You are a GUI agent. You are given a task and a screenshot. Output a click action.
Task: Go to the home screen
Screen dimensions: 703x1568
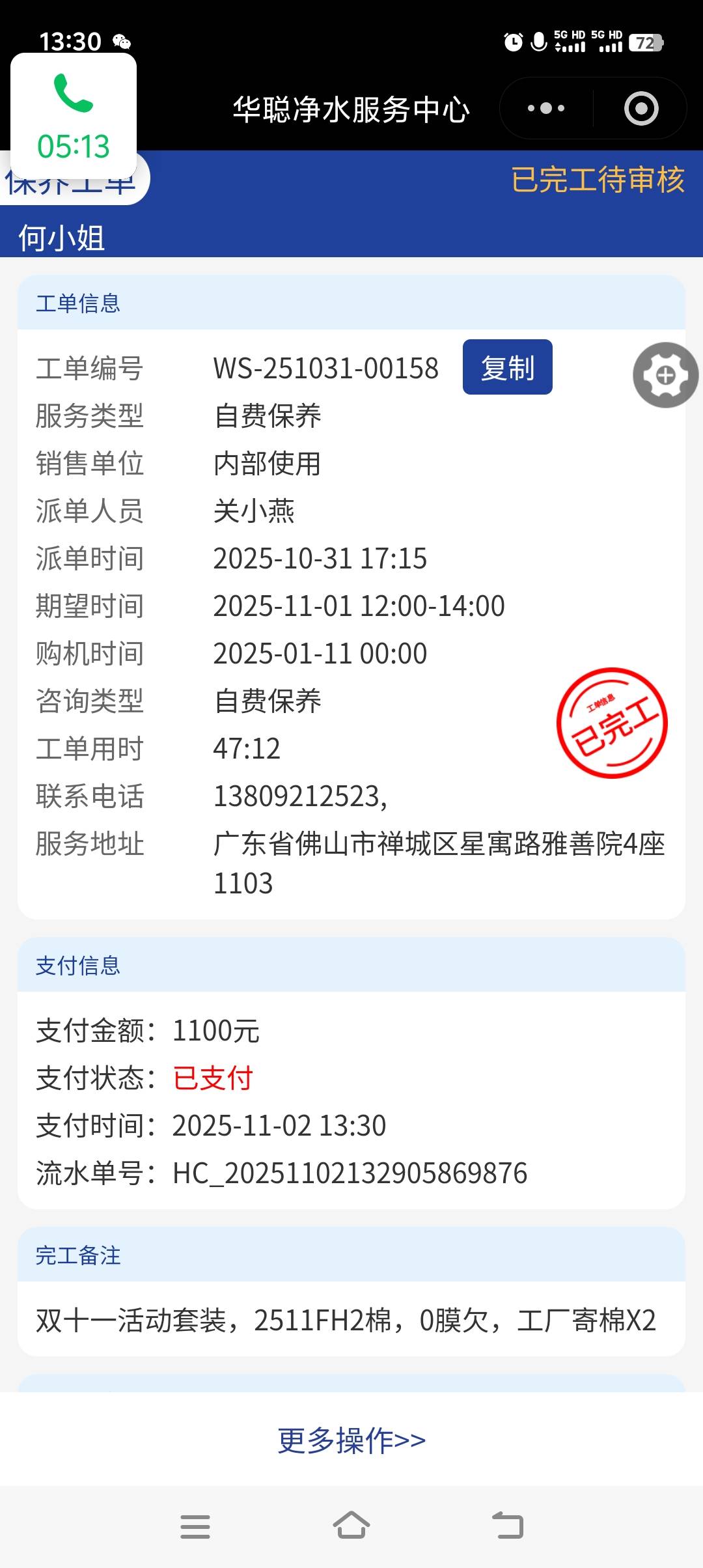point(351,1526)
